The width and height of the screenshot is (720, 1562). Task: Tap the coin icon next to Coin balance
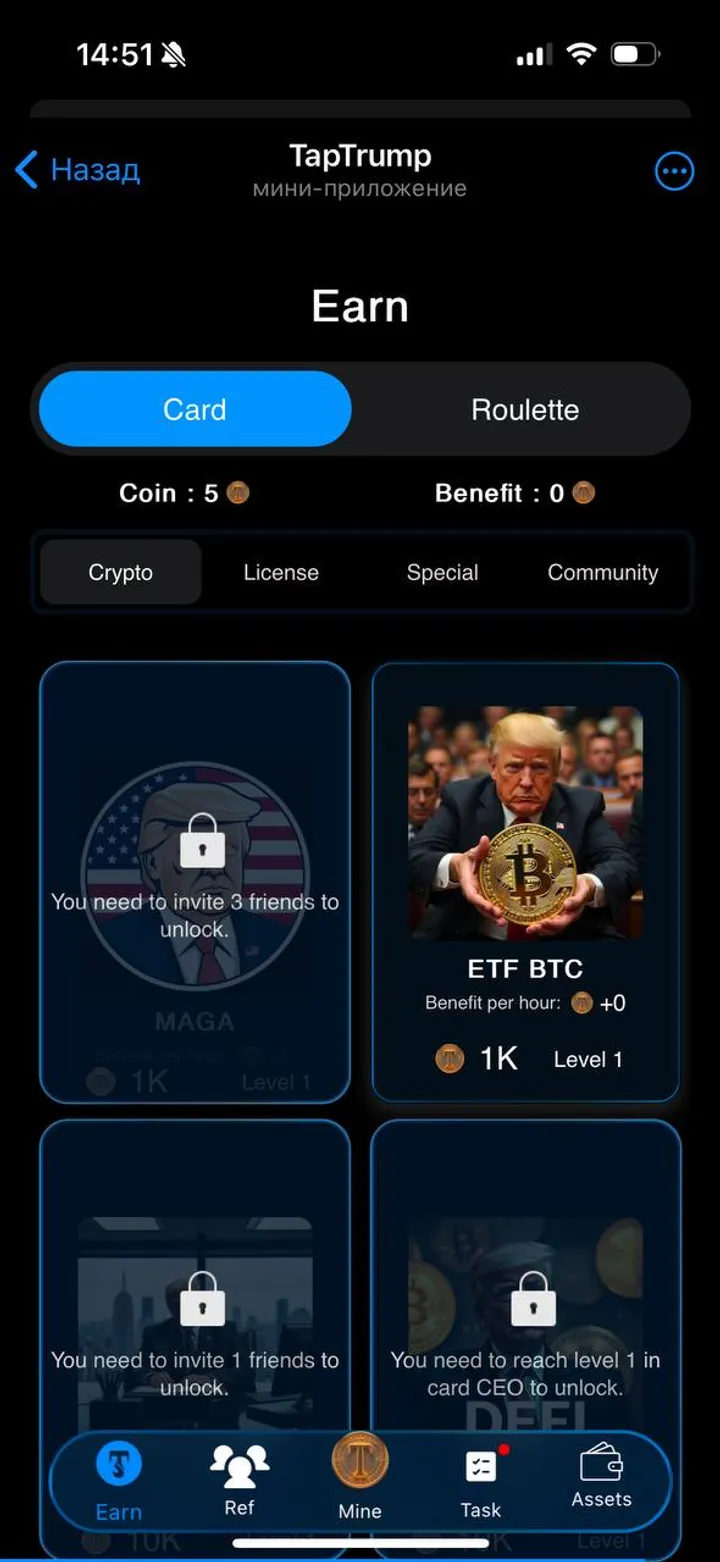pyautogui.click(x=237, y=492)
